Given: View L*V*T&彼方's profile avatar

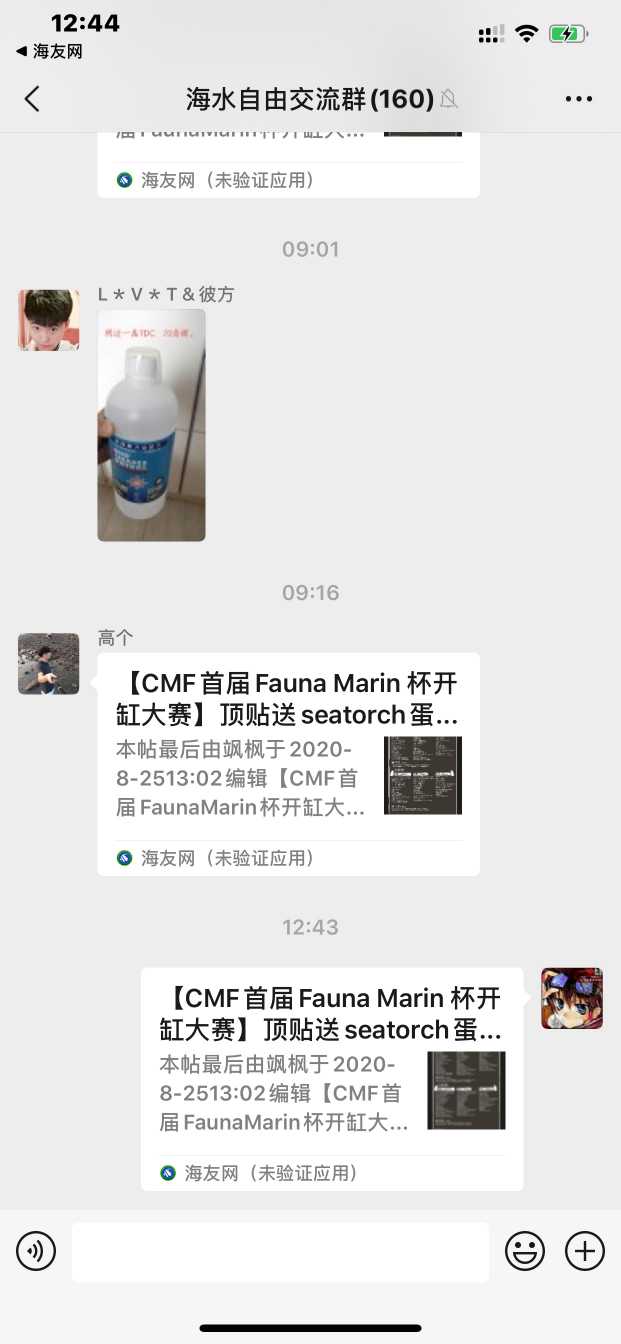Looking at the screenshot, I should pyautogui.click(x=48, y=320).
